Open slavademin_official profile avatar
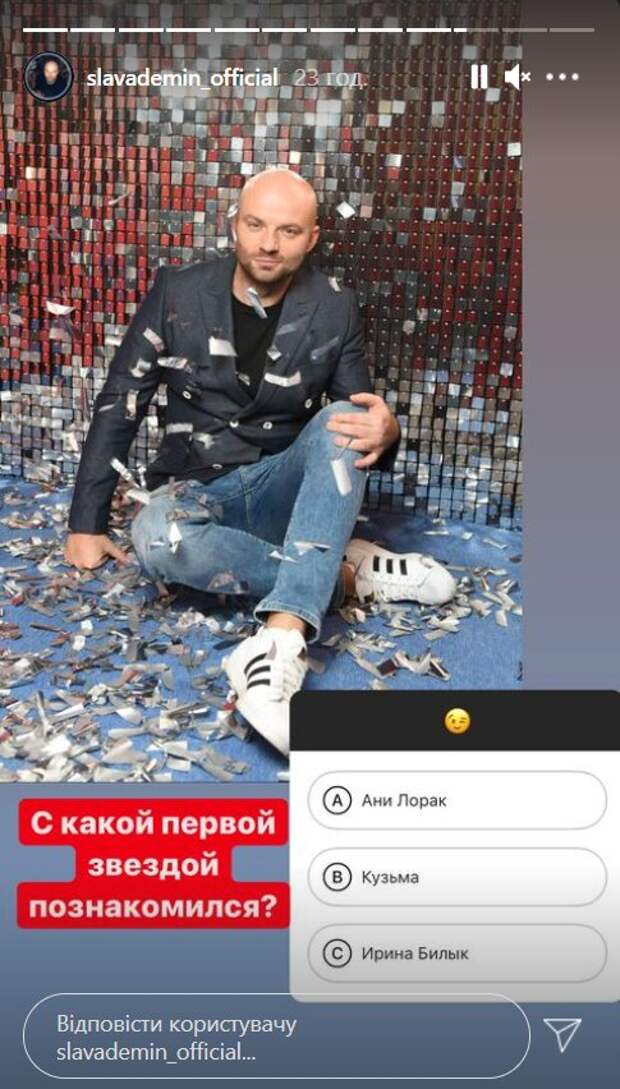The image size is (620, 1089). [x=48, y=77]
